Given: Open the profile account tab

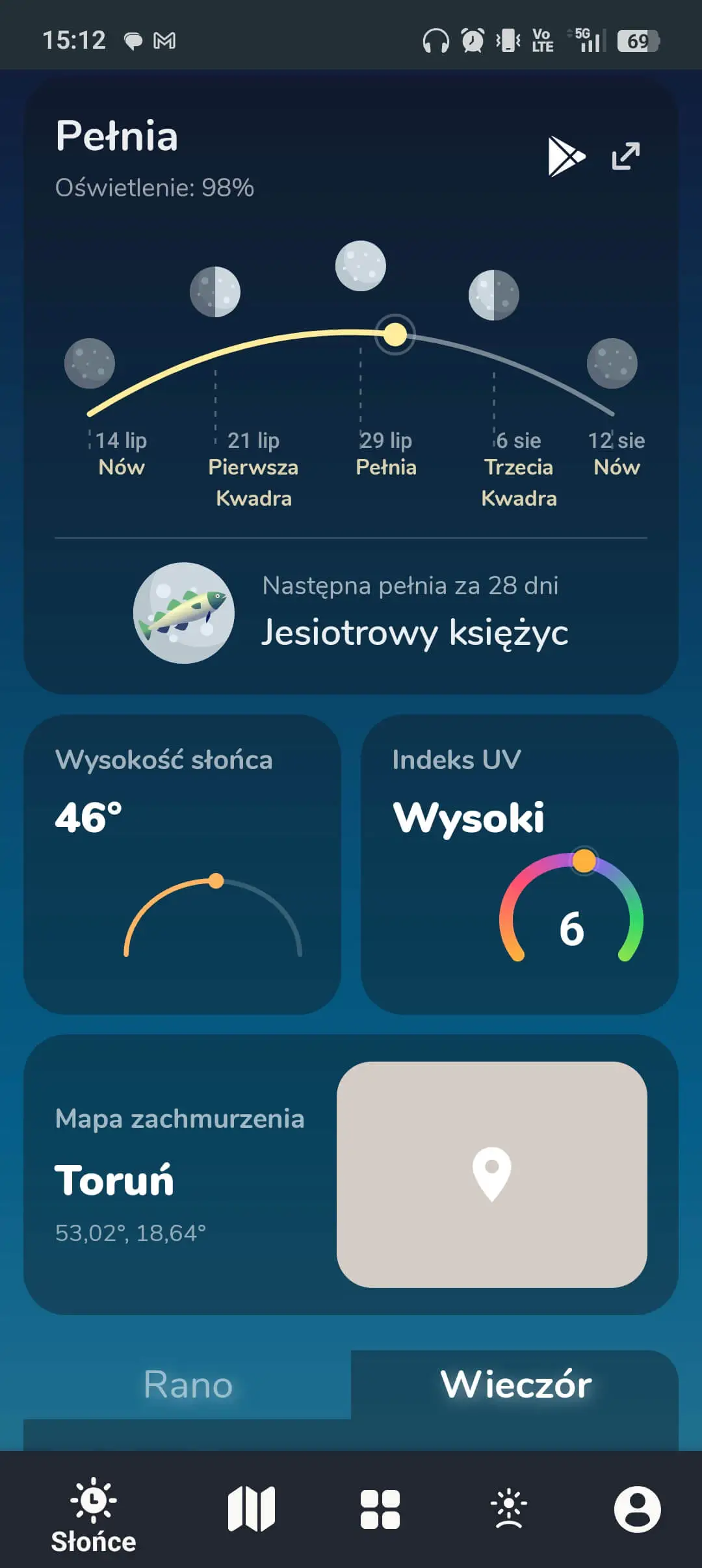Looking at the screenshot, I should click(637, 1509).
